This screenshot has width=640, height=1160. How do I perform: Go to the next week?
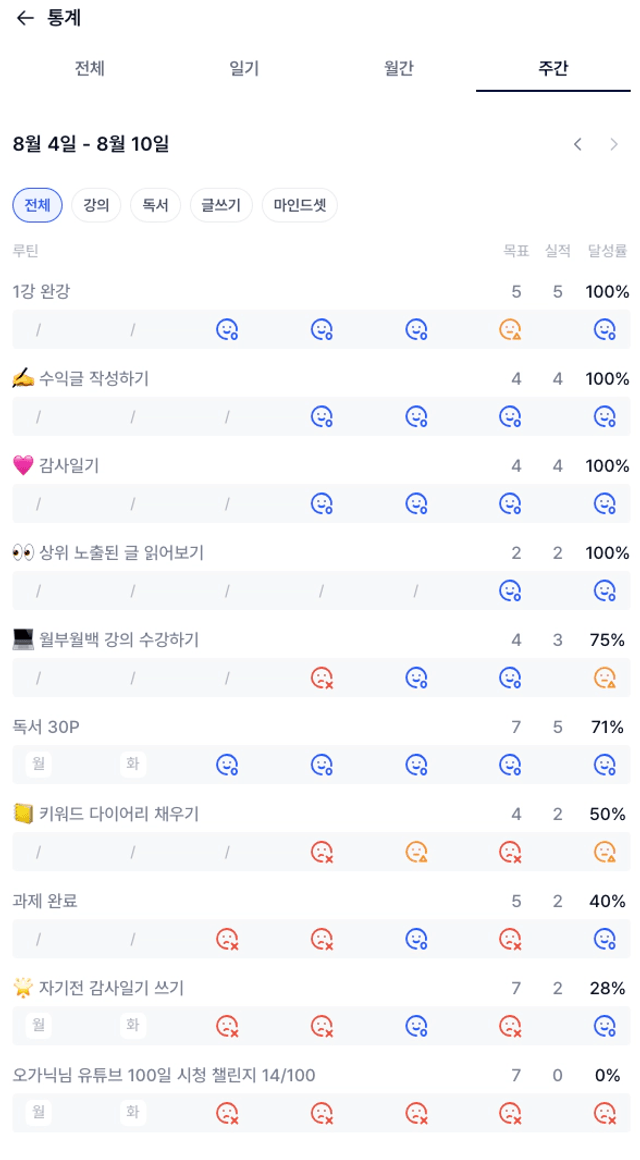tap(613, 144)
